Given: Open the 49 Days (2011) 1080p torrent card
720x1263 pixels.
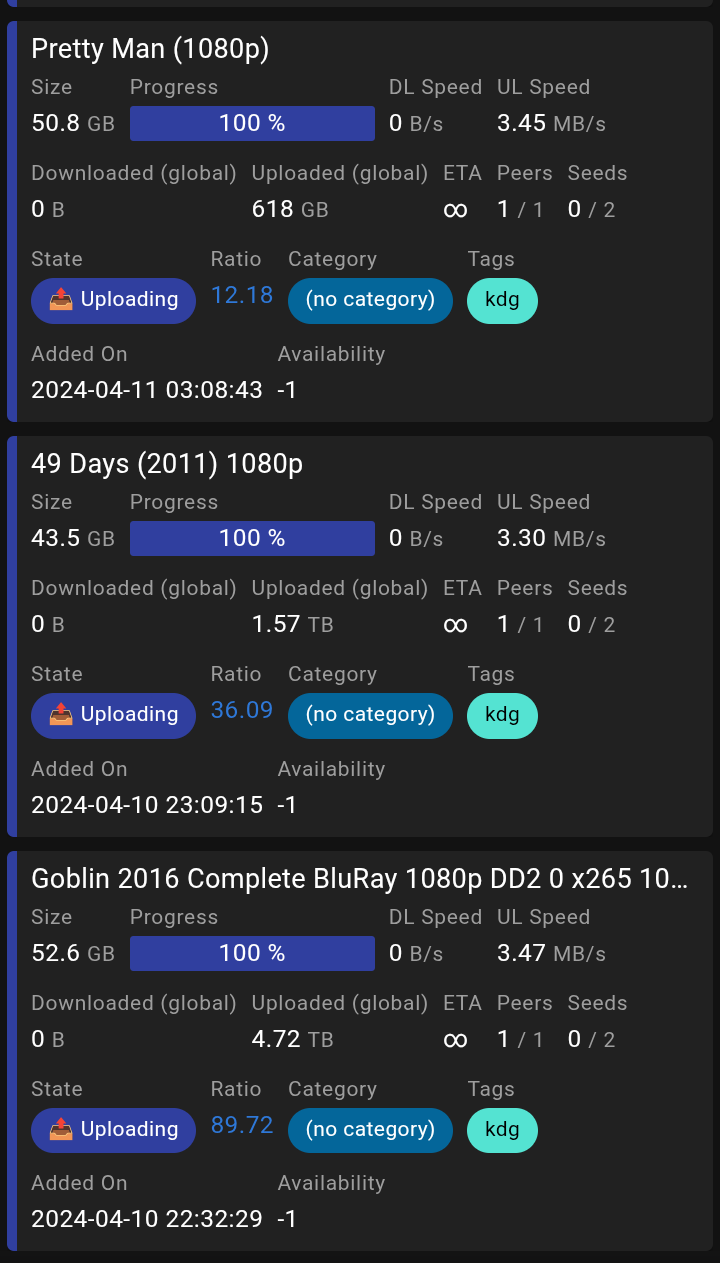Looking at the screenshot, I should 360,636.
